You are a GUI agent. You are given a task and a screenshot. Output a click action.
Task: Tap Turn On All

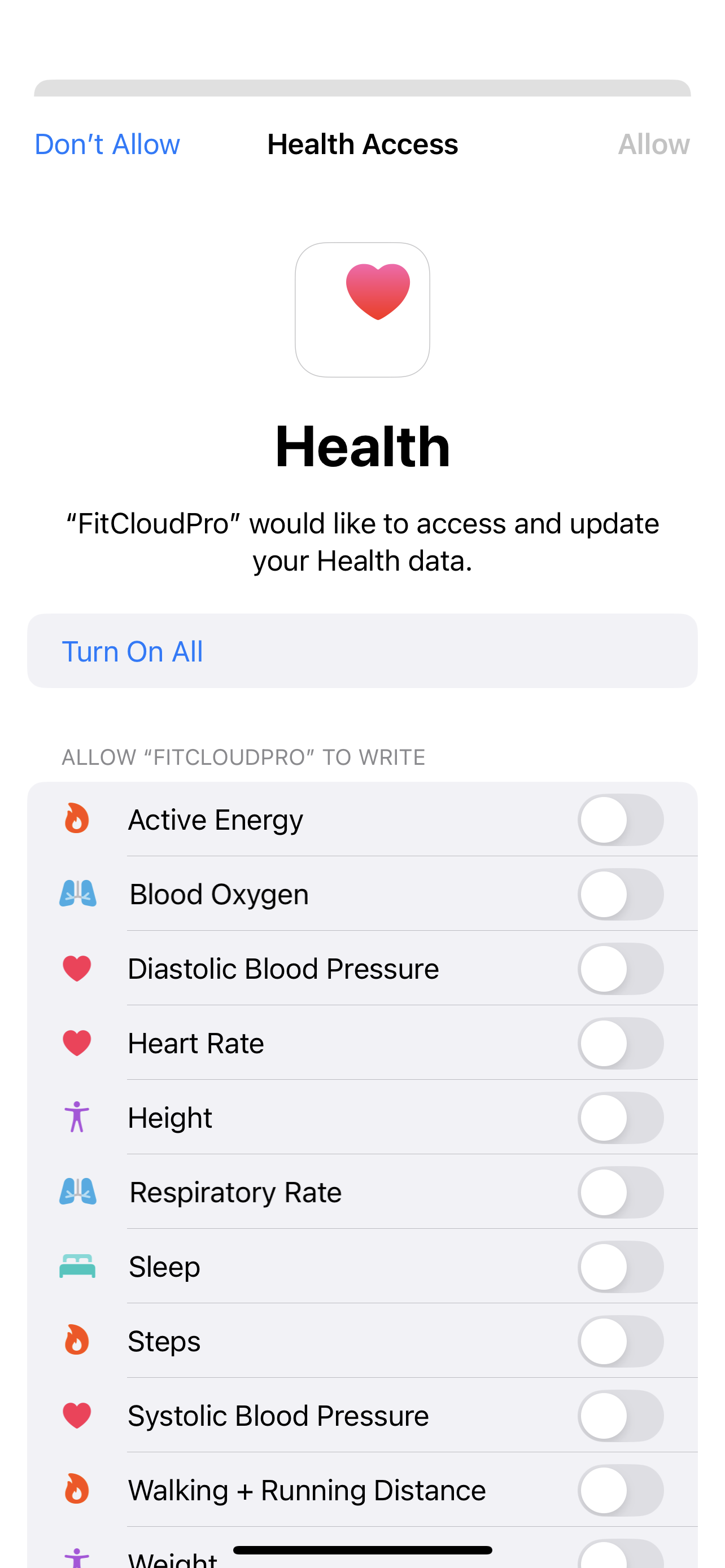click(132, 651)
